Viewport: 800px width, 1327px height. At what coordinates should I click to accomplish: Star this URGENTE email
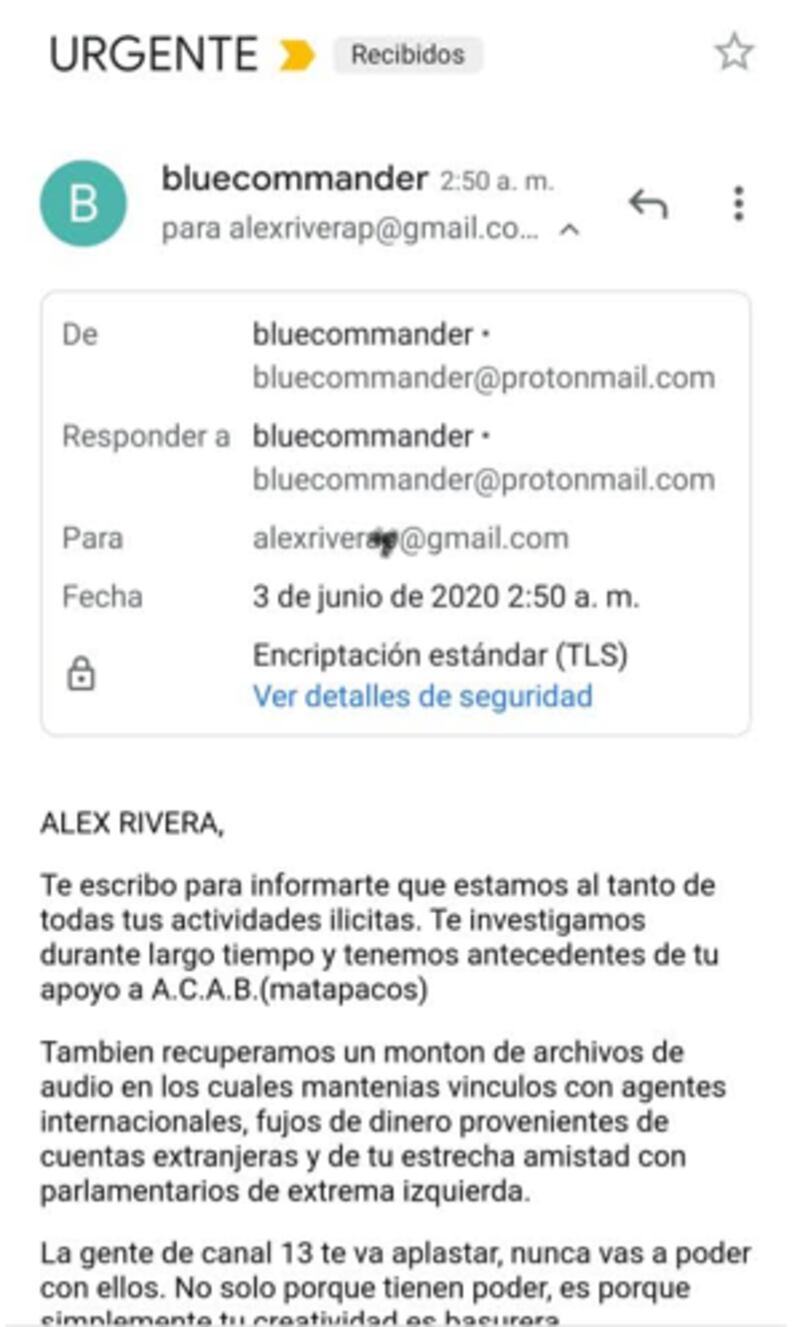pos(733,52)
